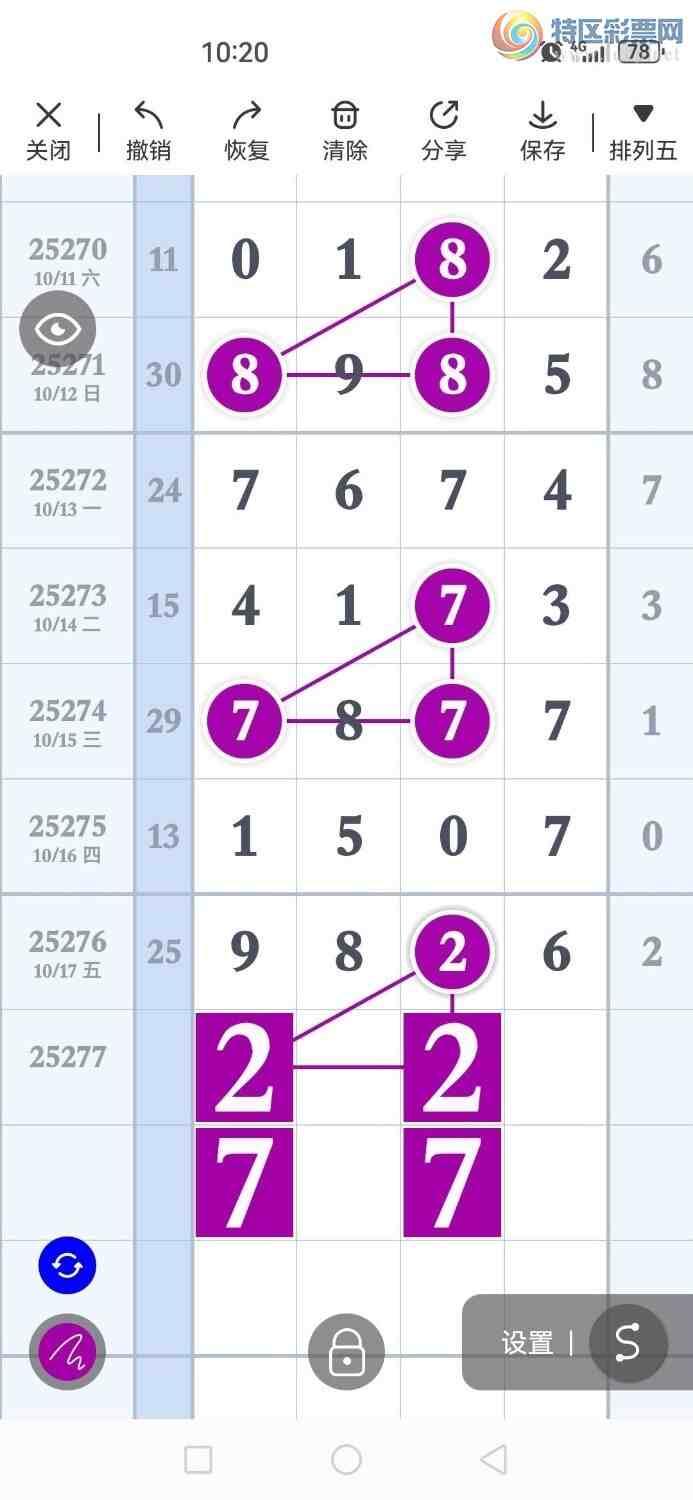Clear all markings with 清除
This screenshot has height=1500, width=693.
click(345, 131)
